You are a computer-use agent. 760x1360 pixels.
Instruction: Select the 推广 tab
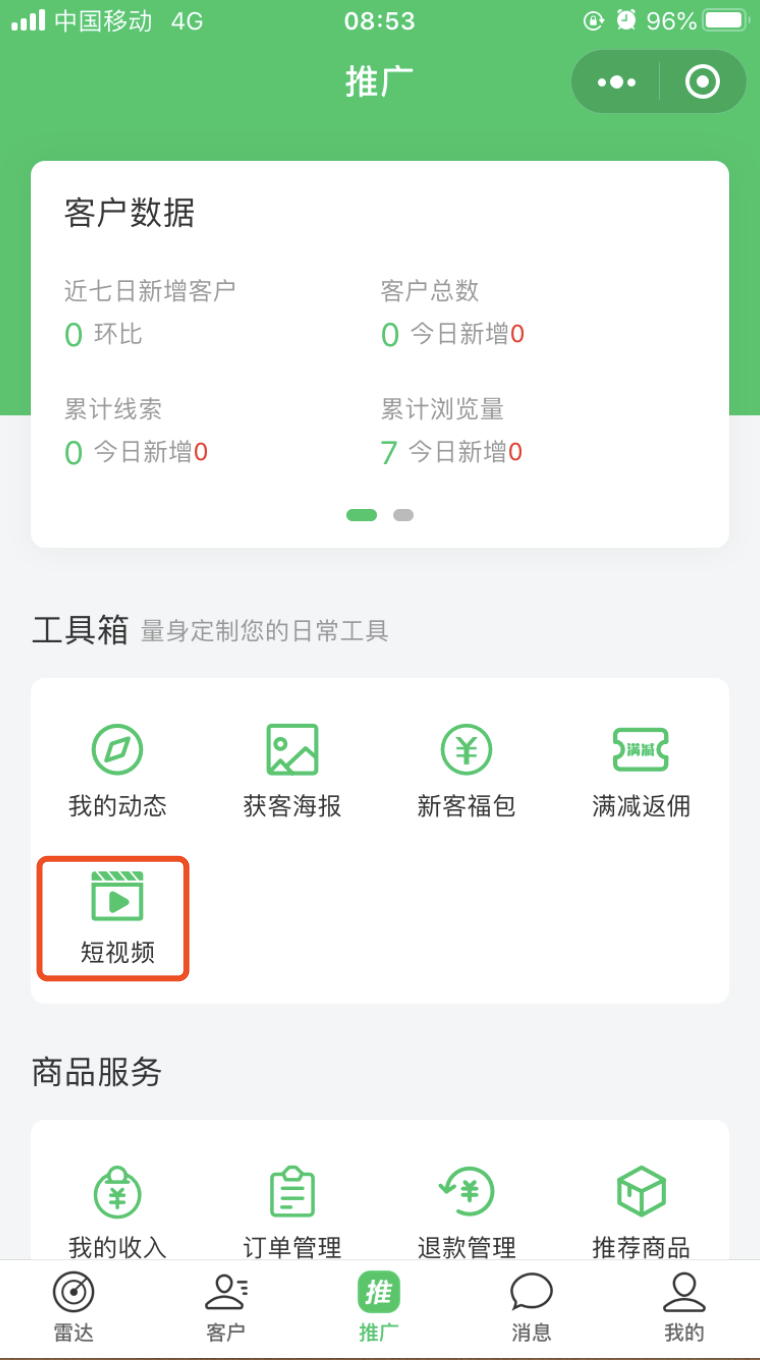click(x=379, y=1308)
